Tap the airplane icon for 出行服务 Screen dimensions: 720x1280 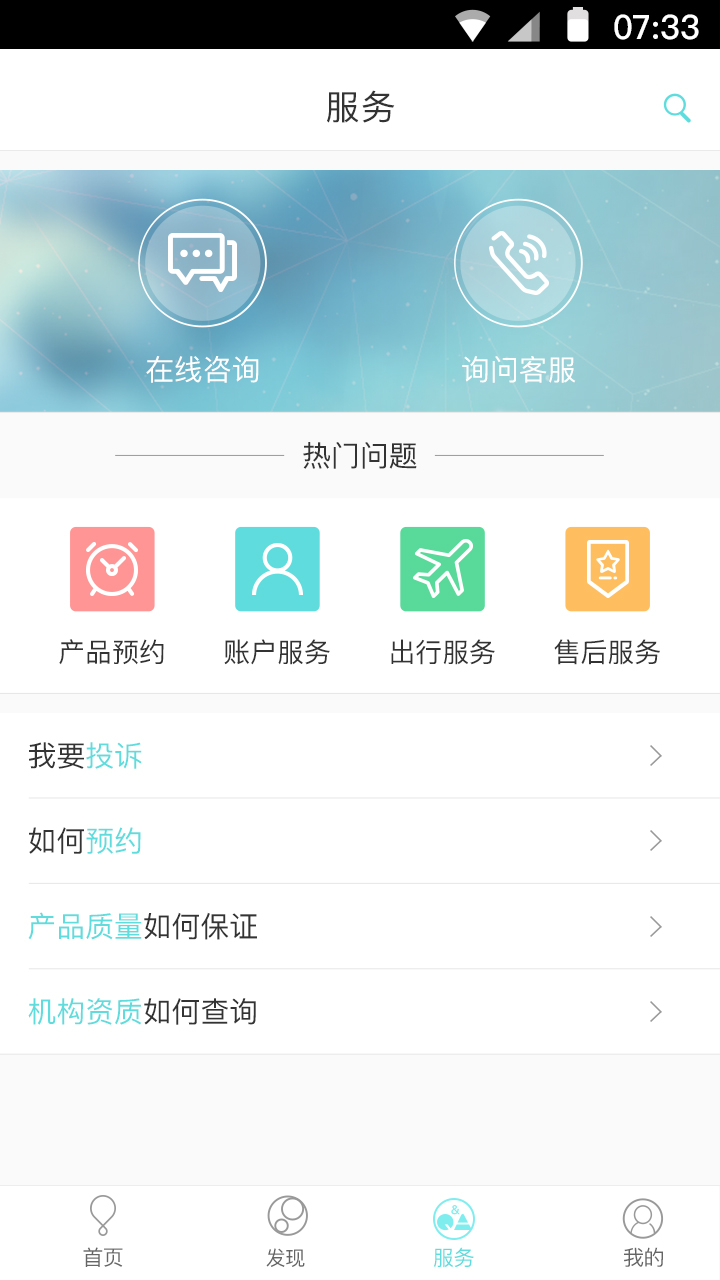442,568
